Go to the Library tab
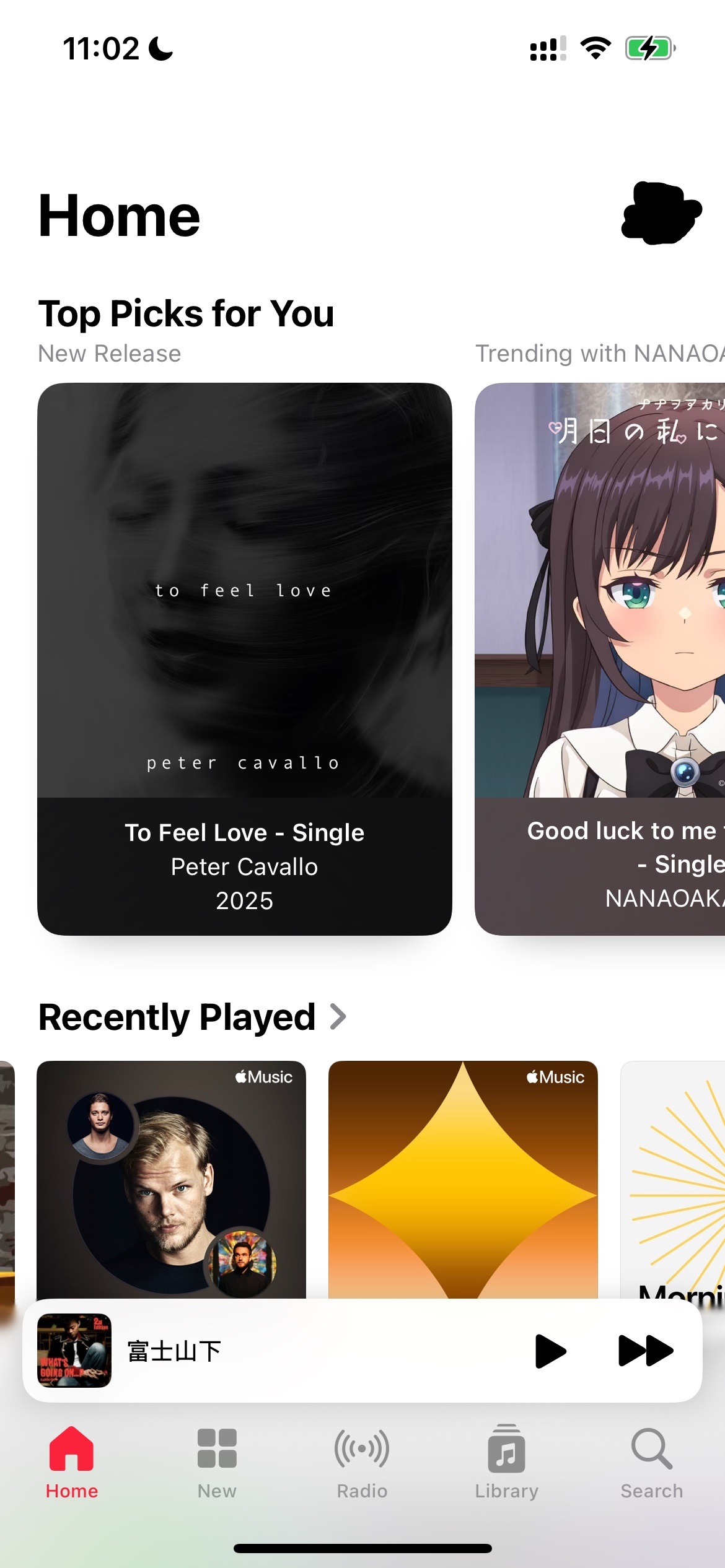Image resolution: width=725 pixels, height=1568 pixels. tap(507, 1463)
